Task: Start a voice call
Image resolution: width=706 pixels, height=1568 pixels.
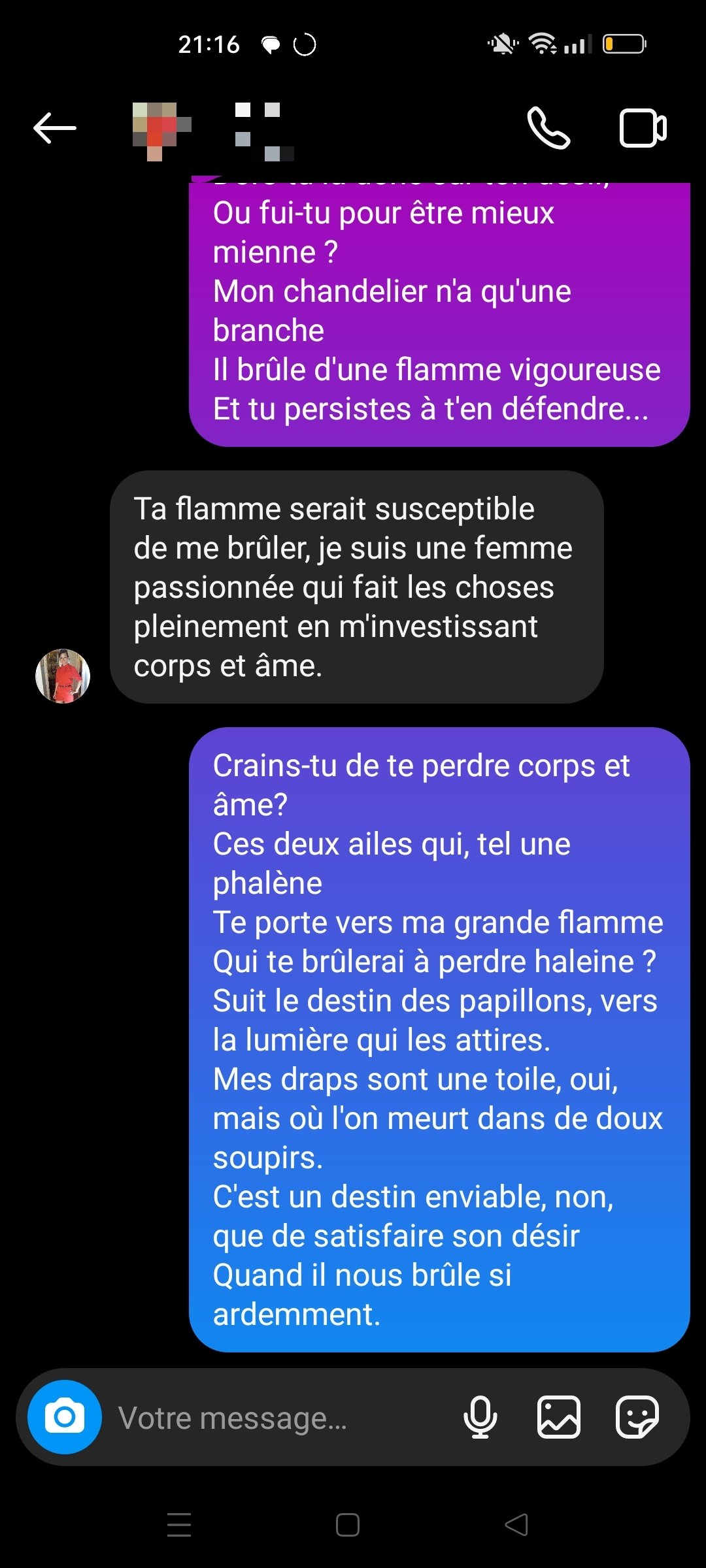Action: click(x=548, y=128)
